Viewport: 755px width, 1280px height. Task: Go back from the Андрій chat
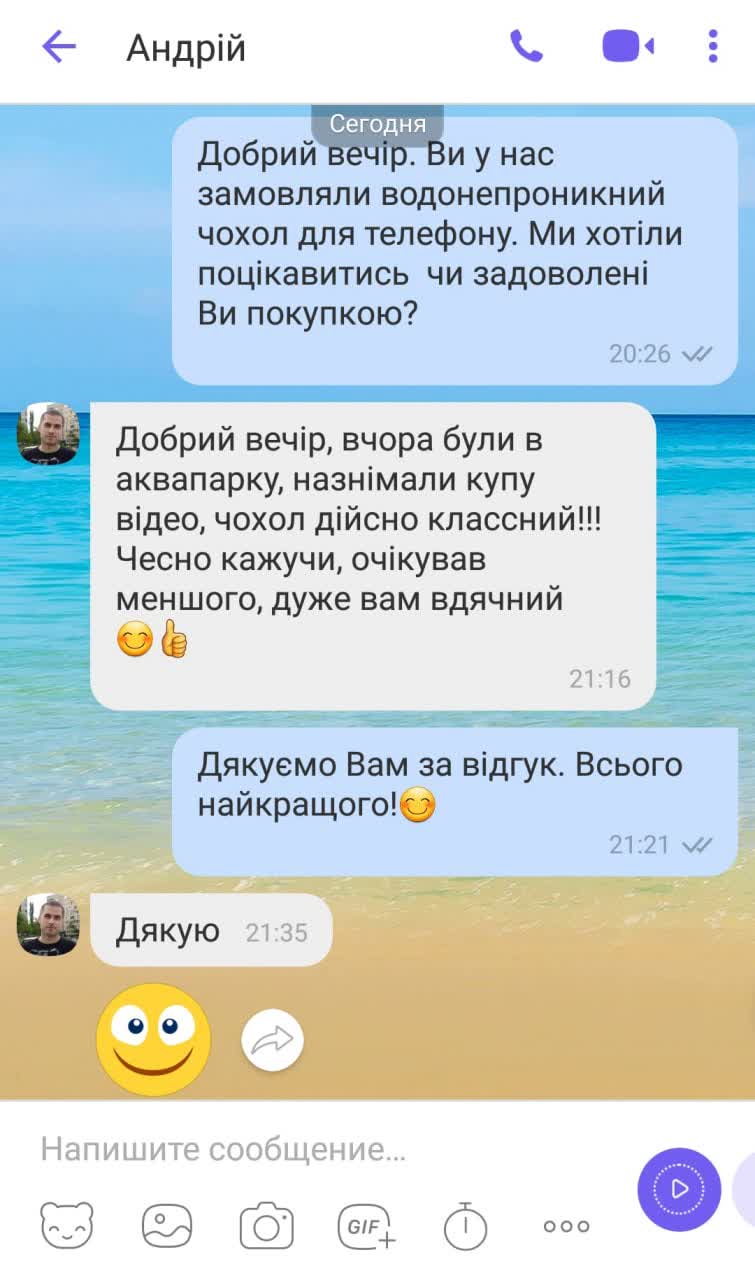tap(58, 47)
